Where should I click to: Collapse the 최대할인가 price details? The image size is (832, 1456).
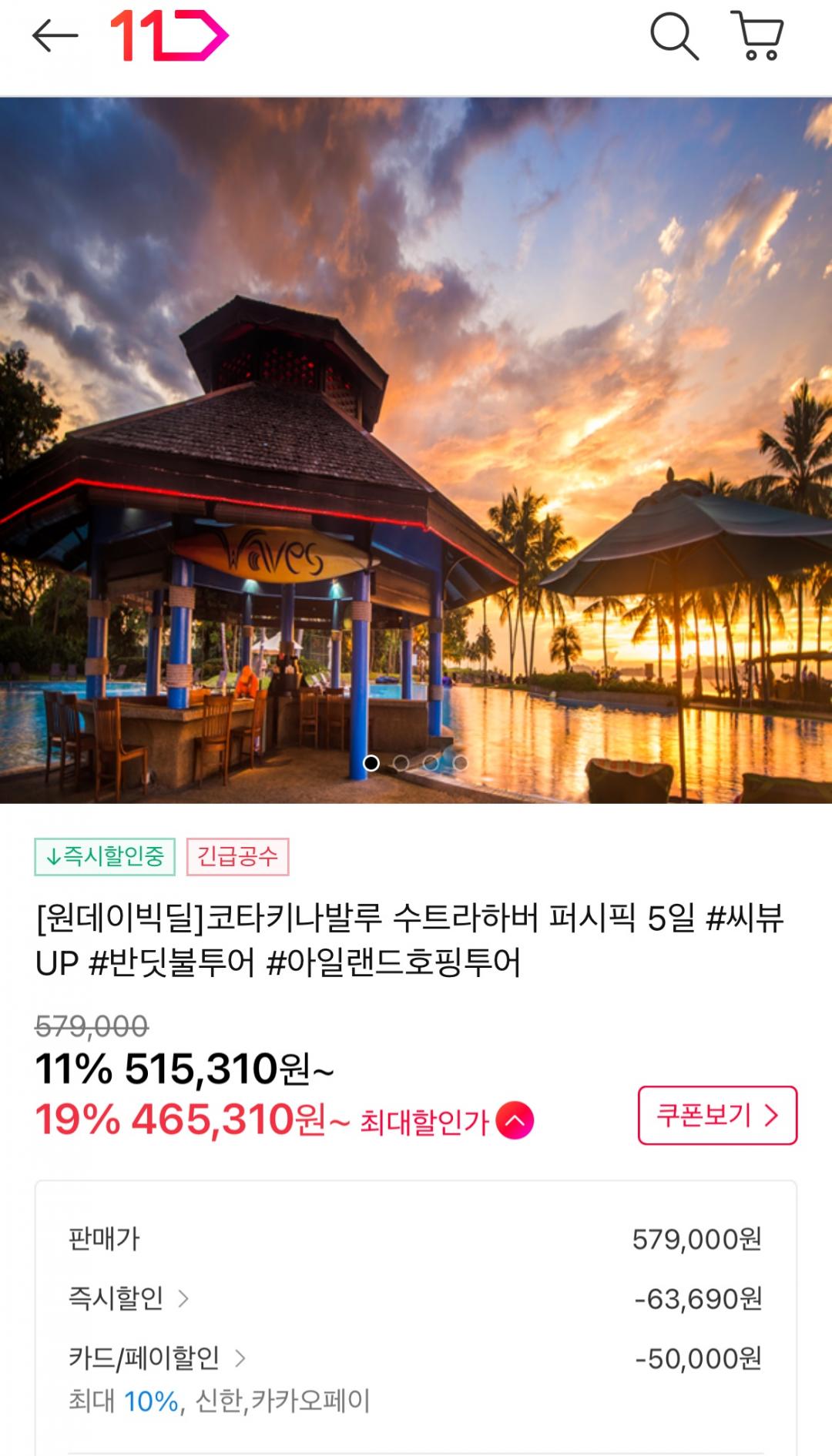(x=515, y=1121)
